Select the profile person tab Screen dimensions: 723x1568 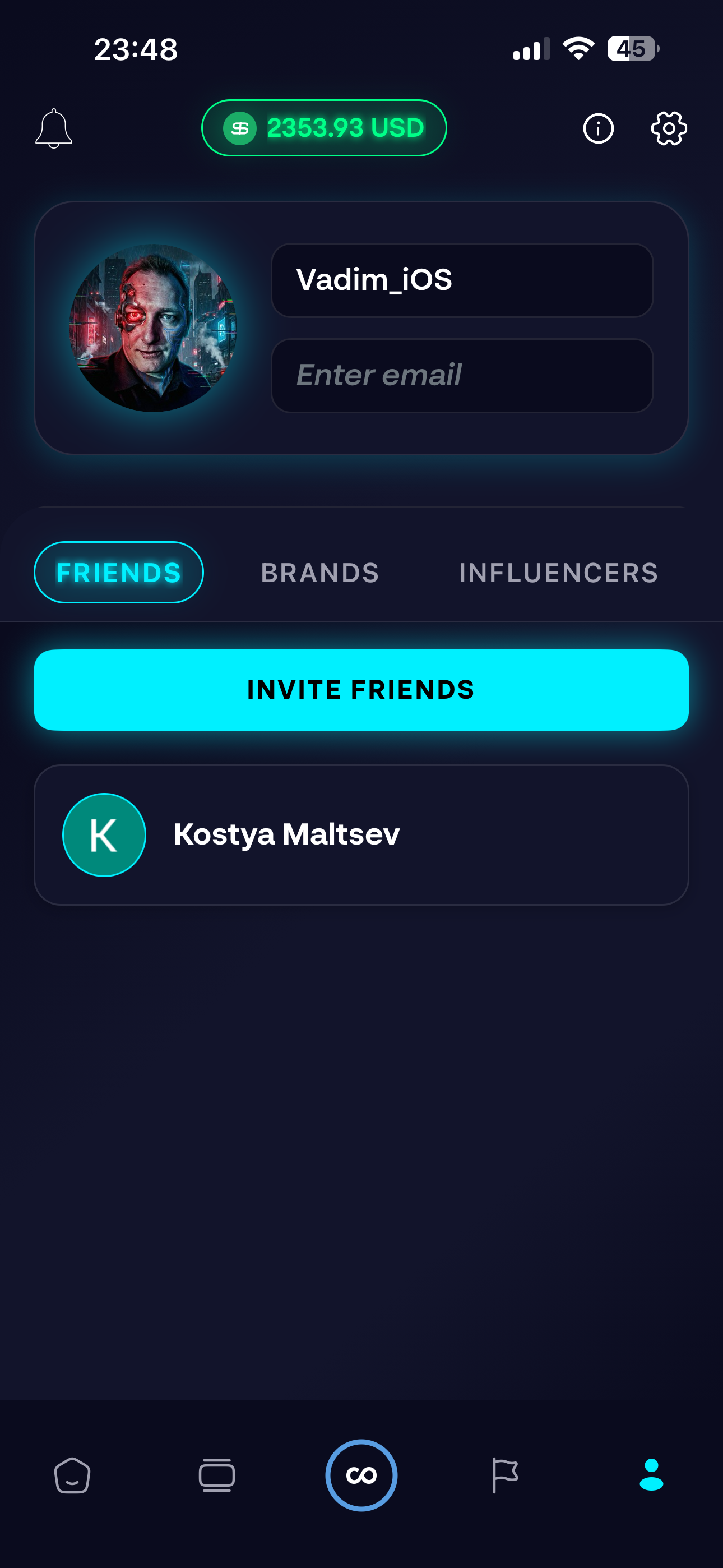tap(651, 1475)
